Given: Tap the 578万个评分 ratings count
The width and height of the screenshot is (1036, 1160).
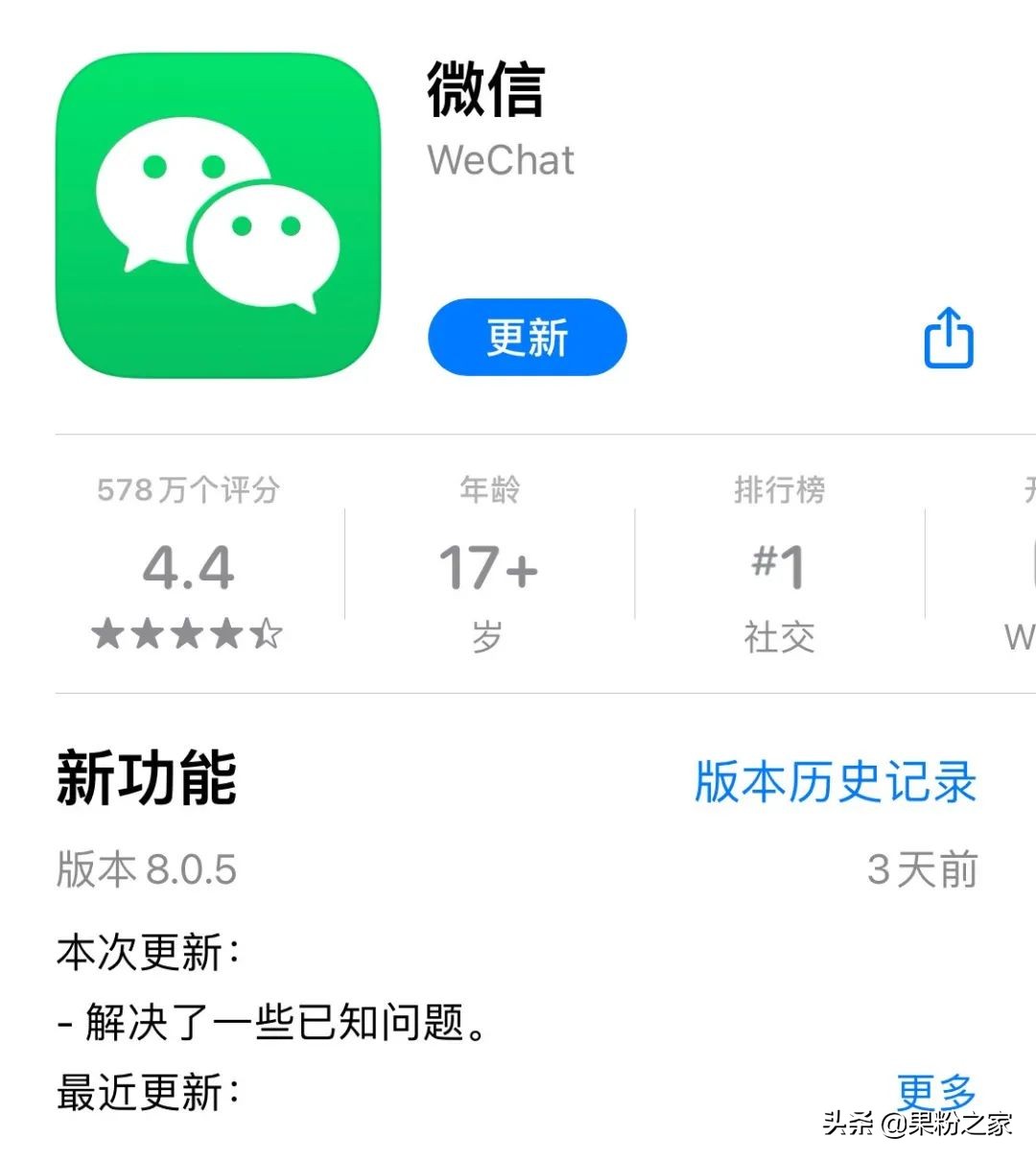Looking at the screenshot, I should [x=187, y=490].
